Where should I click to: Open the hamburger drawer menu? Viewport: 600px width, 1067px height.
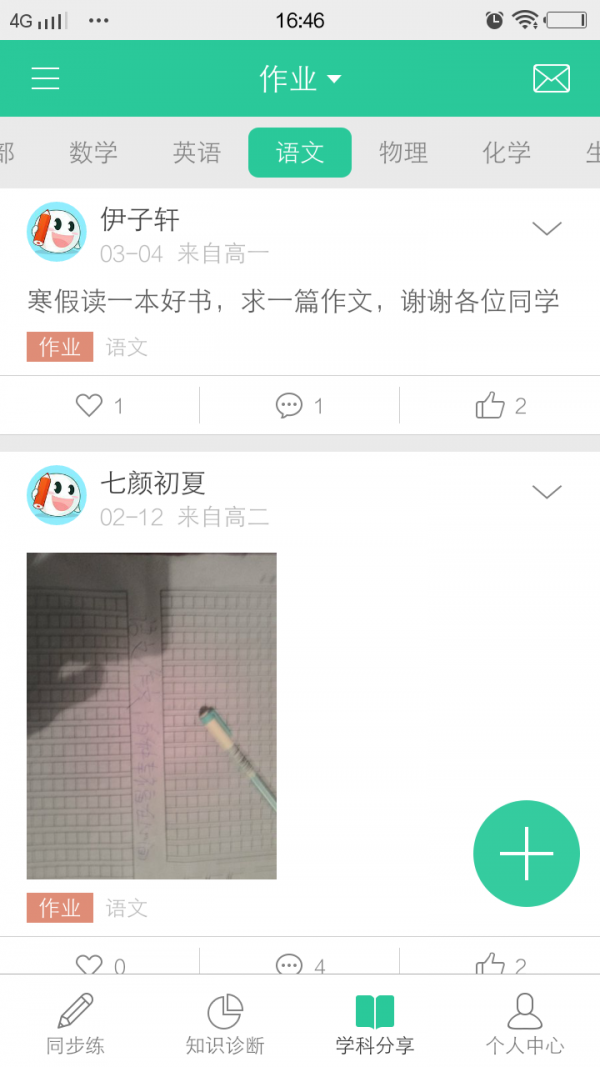coord(45,79)
